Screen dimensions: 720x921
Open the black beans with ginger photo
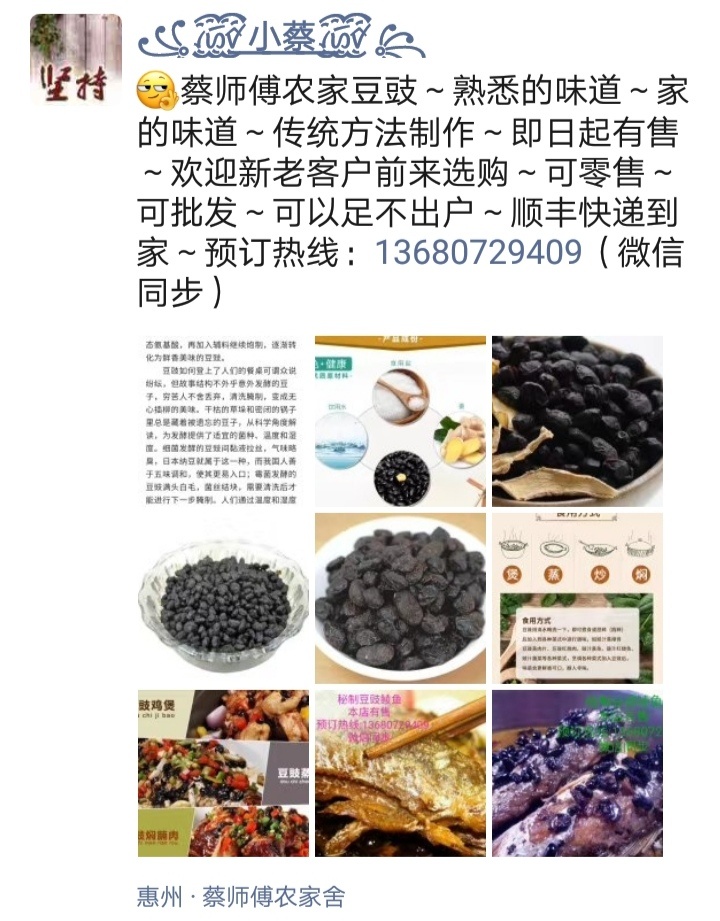[x=577, y=421]
